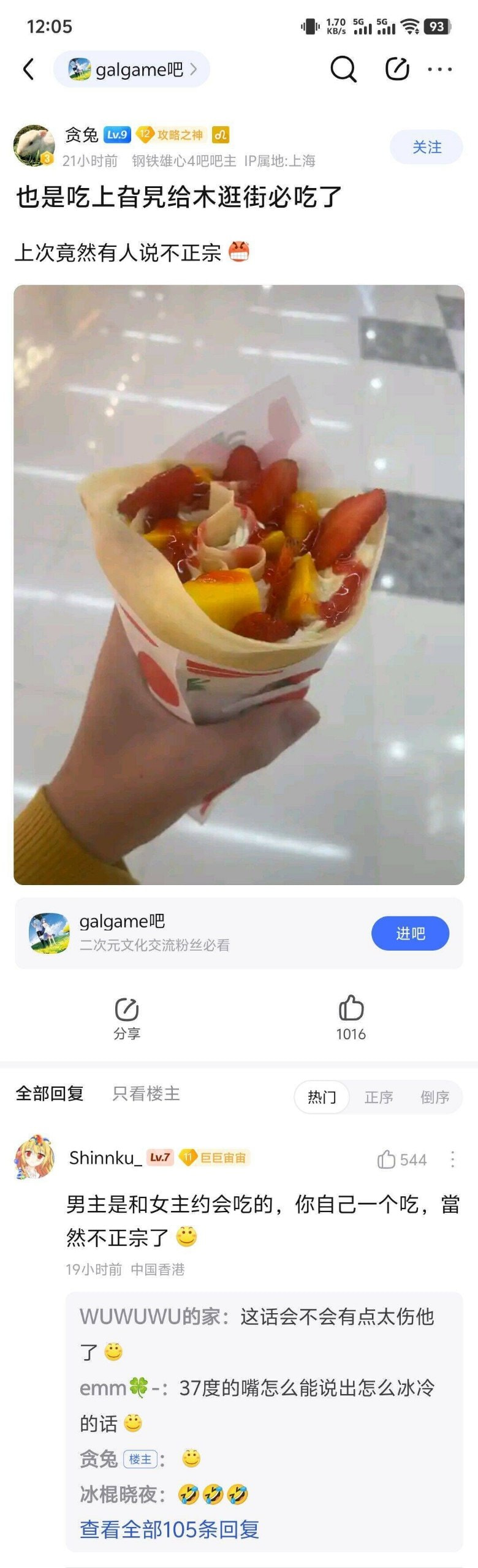This screenshot has width=478, height=1568.
Task: View the crepe photo full screen
Action: click(239, 584)
